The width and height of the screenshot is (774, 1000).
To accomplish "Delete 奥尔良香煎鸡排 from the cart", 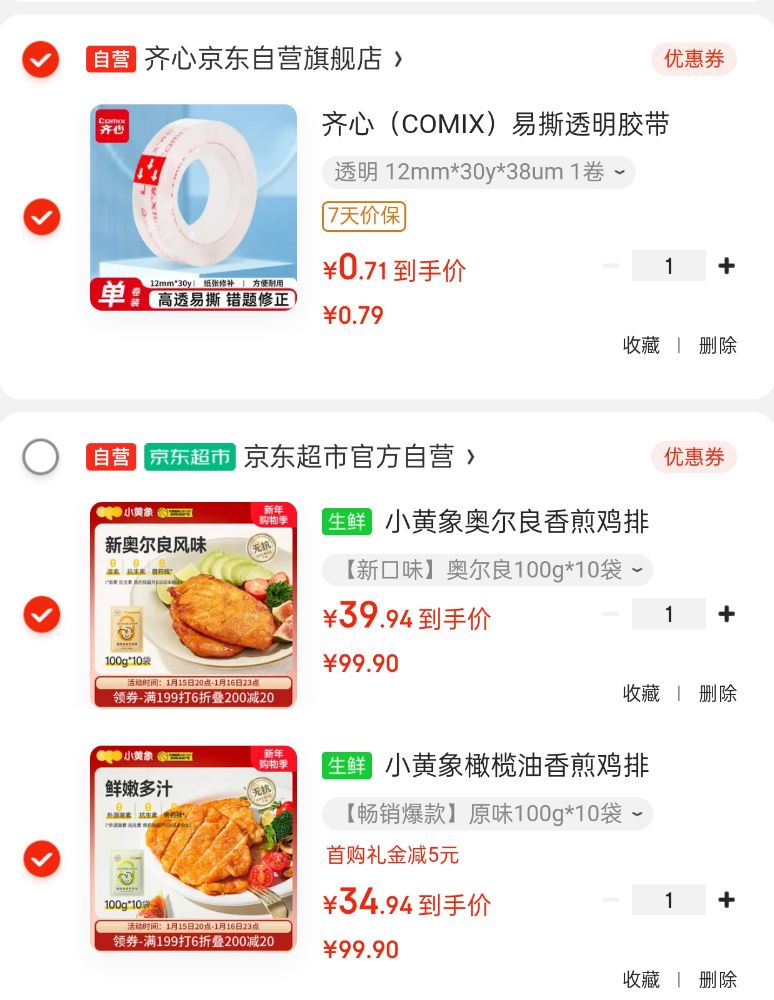I will pos(717,693).
